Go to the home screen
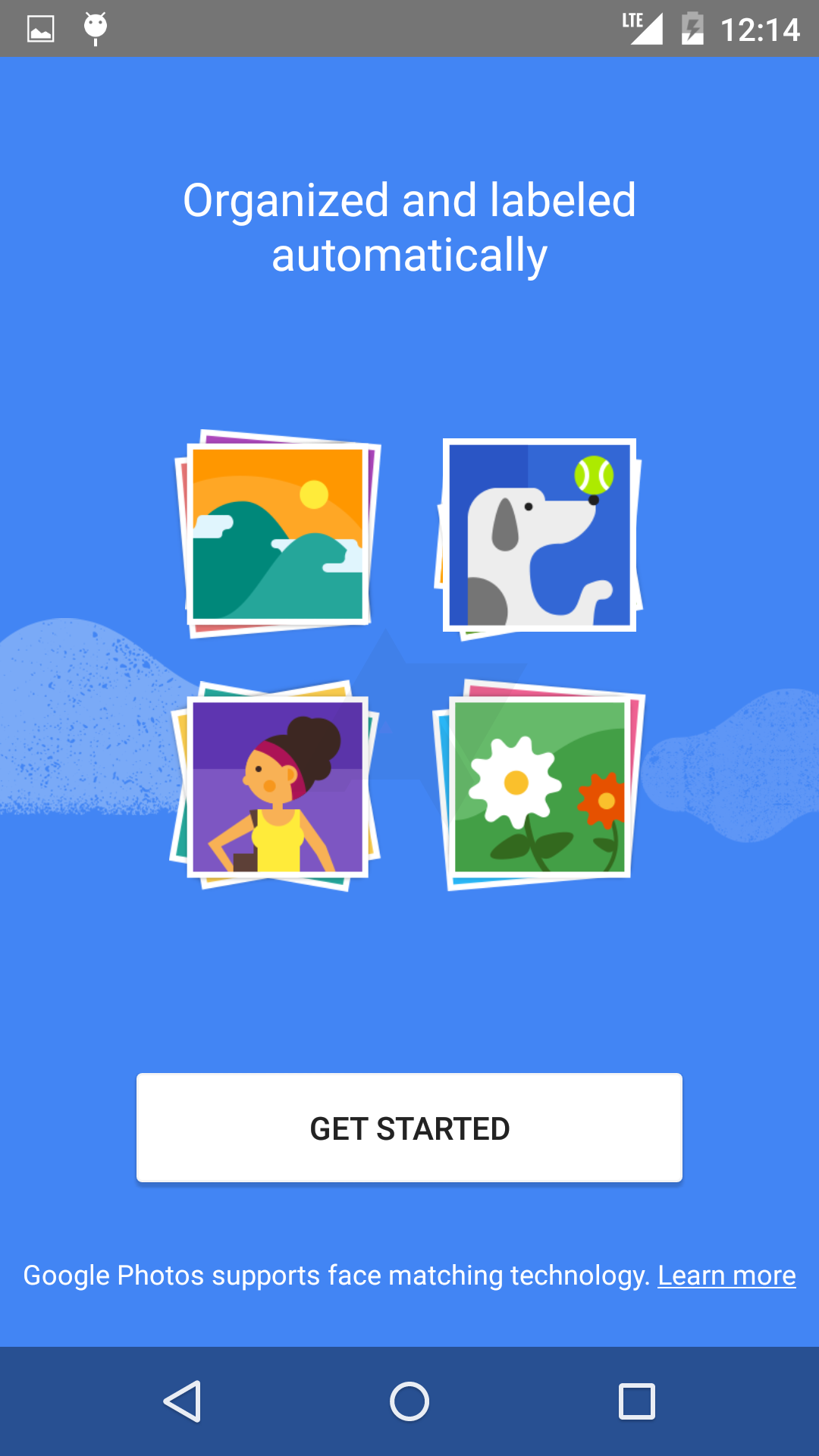Screen dimensions: 819x1456 [x=409, y=1401]
